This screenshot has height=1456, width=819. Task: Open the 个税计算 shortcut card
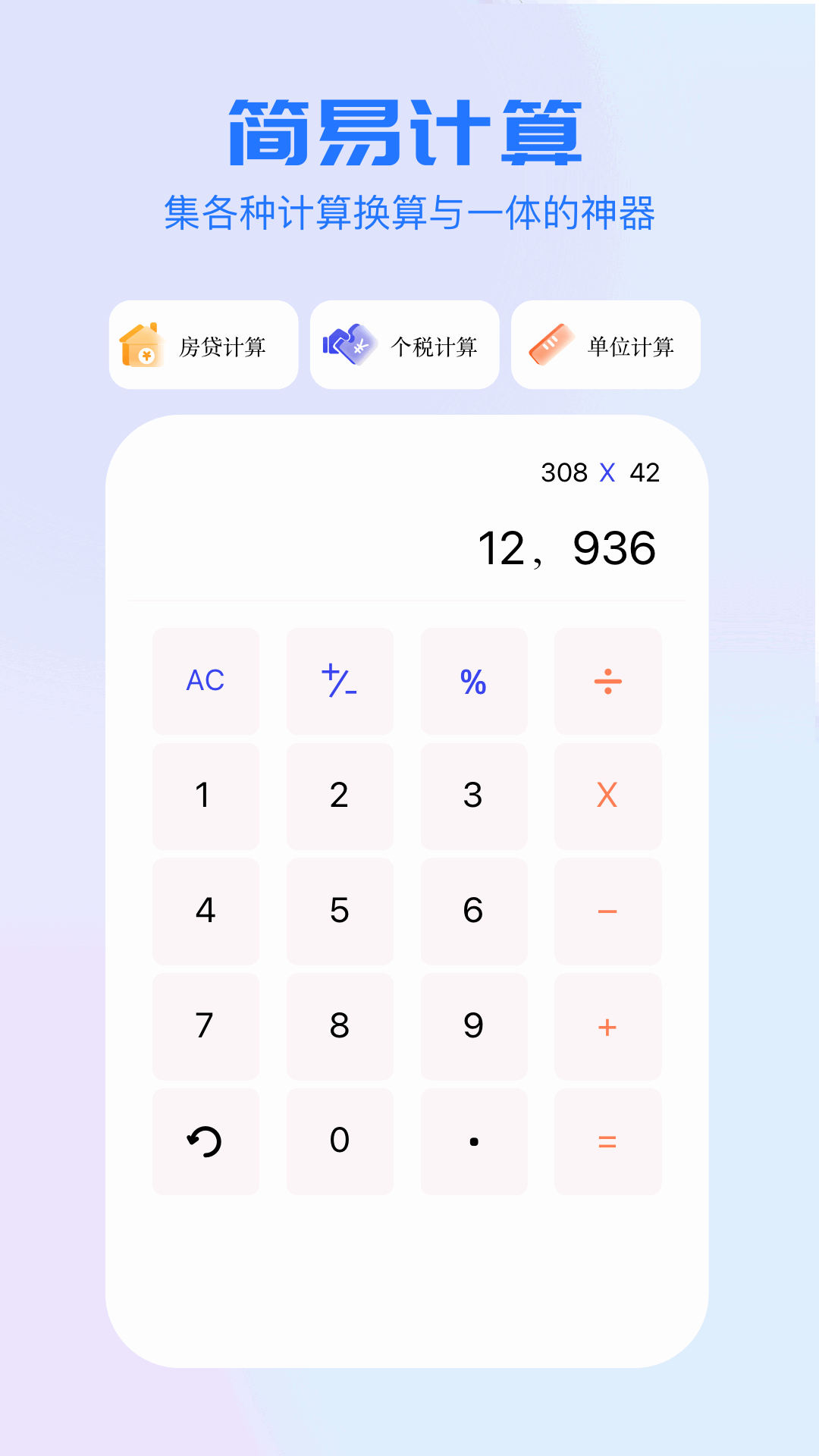405,345
